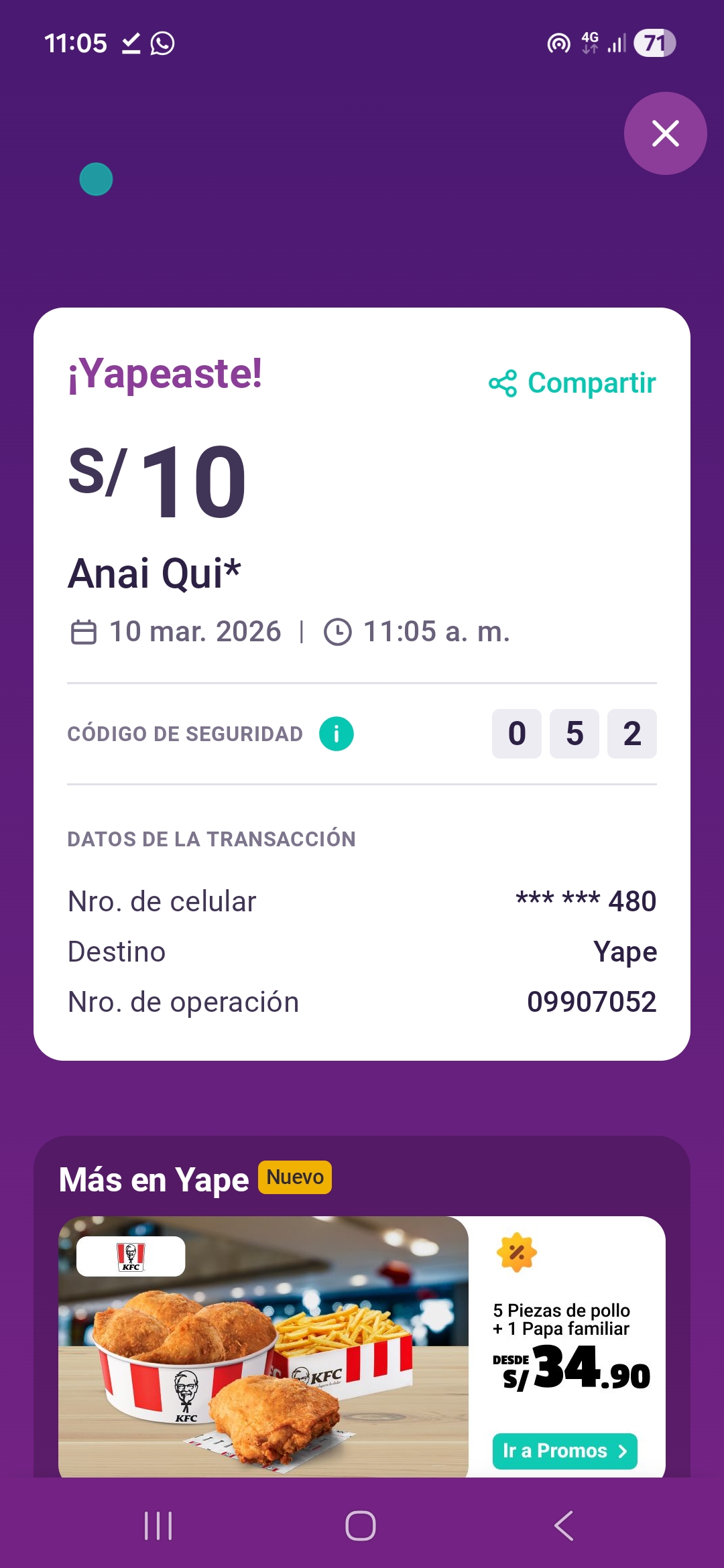This screenshot has width=724, height=1568.
Task: Open the security code info icon
Action: click(x=336, y=734)
